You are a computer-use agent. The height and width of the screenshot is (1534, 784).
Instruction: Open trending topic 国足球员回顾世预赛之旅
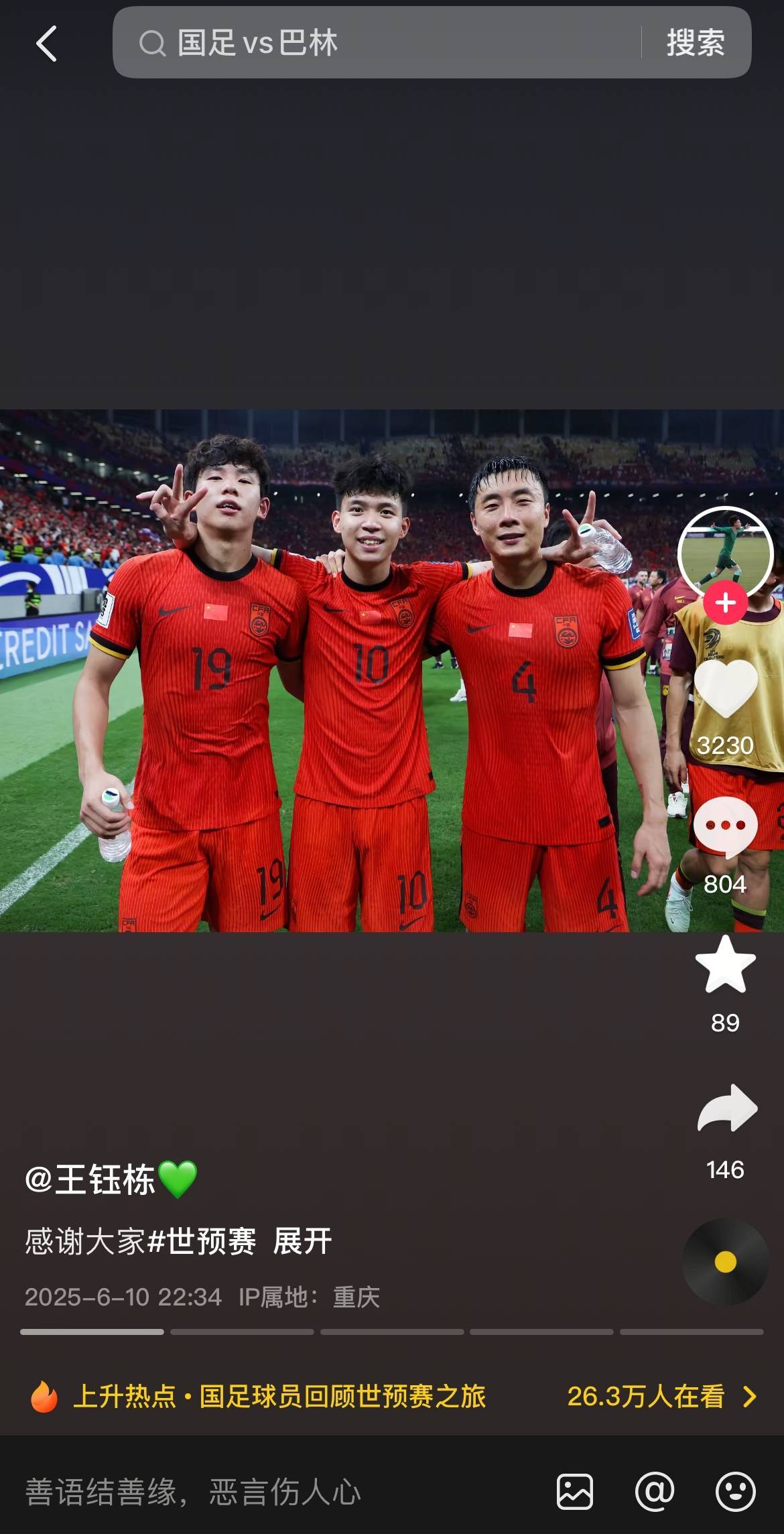pos(342,1397)
